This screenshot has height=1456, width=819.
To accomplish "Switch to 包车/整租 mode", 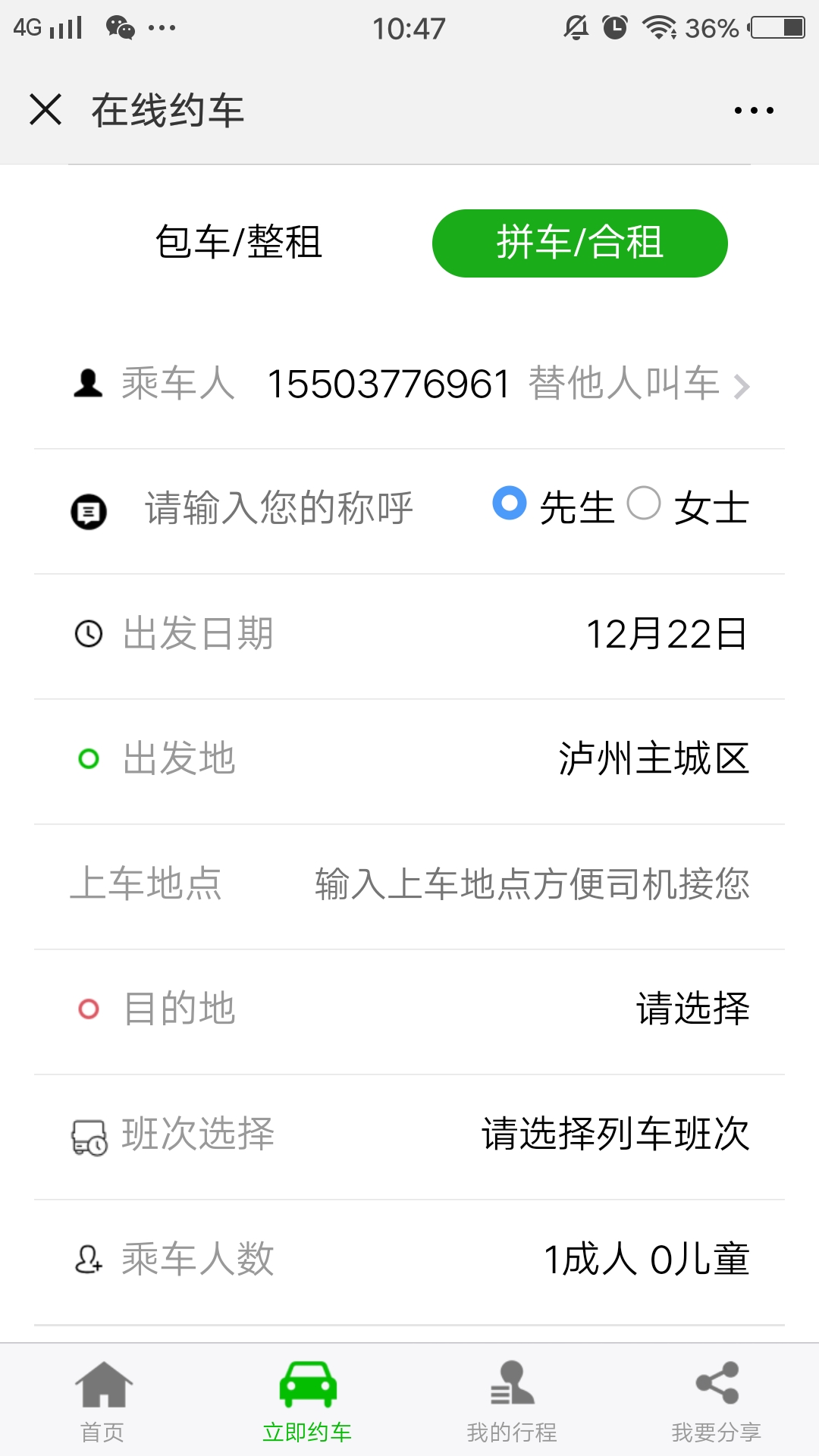I will [x=239, y=243].
